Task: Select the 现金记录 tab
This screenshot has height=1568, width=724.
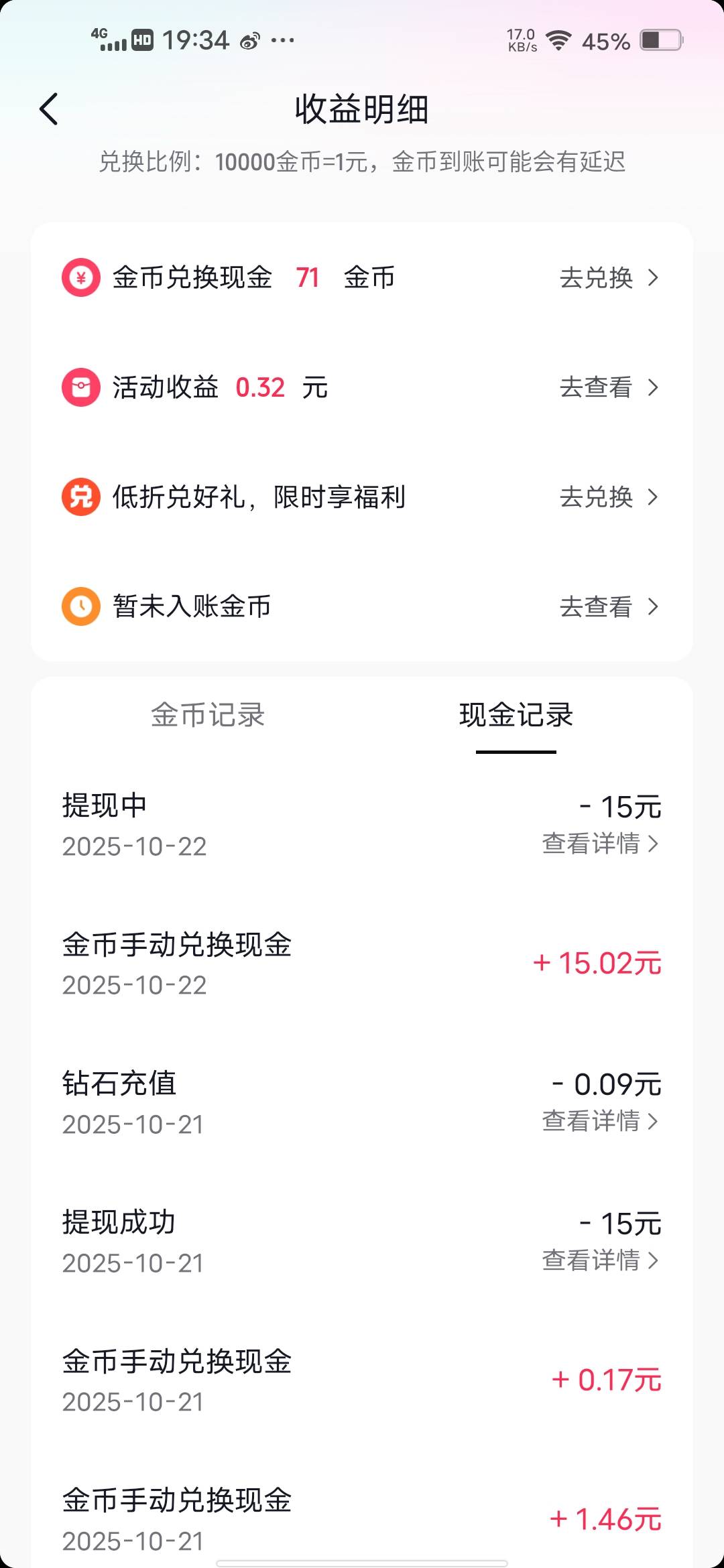Action: tap(516, 715)
